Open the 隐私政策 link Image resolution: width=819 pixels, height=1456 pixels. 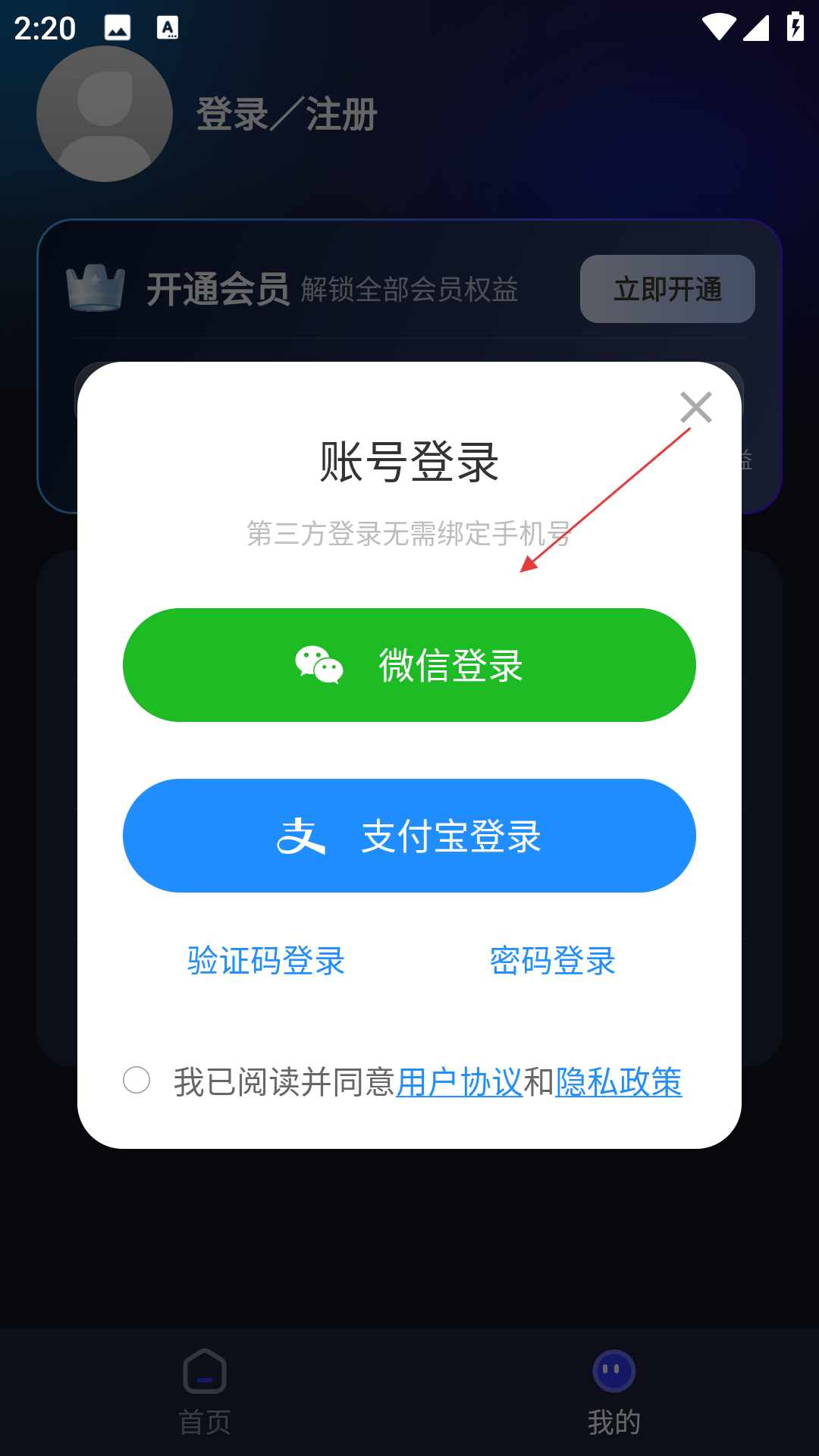click(618, 1082)
